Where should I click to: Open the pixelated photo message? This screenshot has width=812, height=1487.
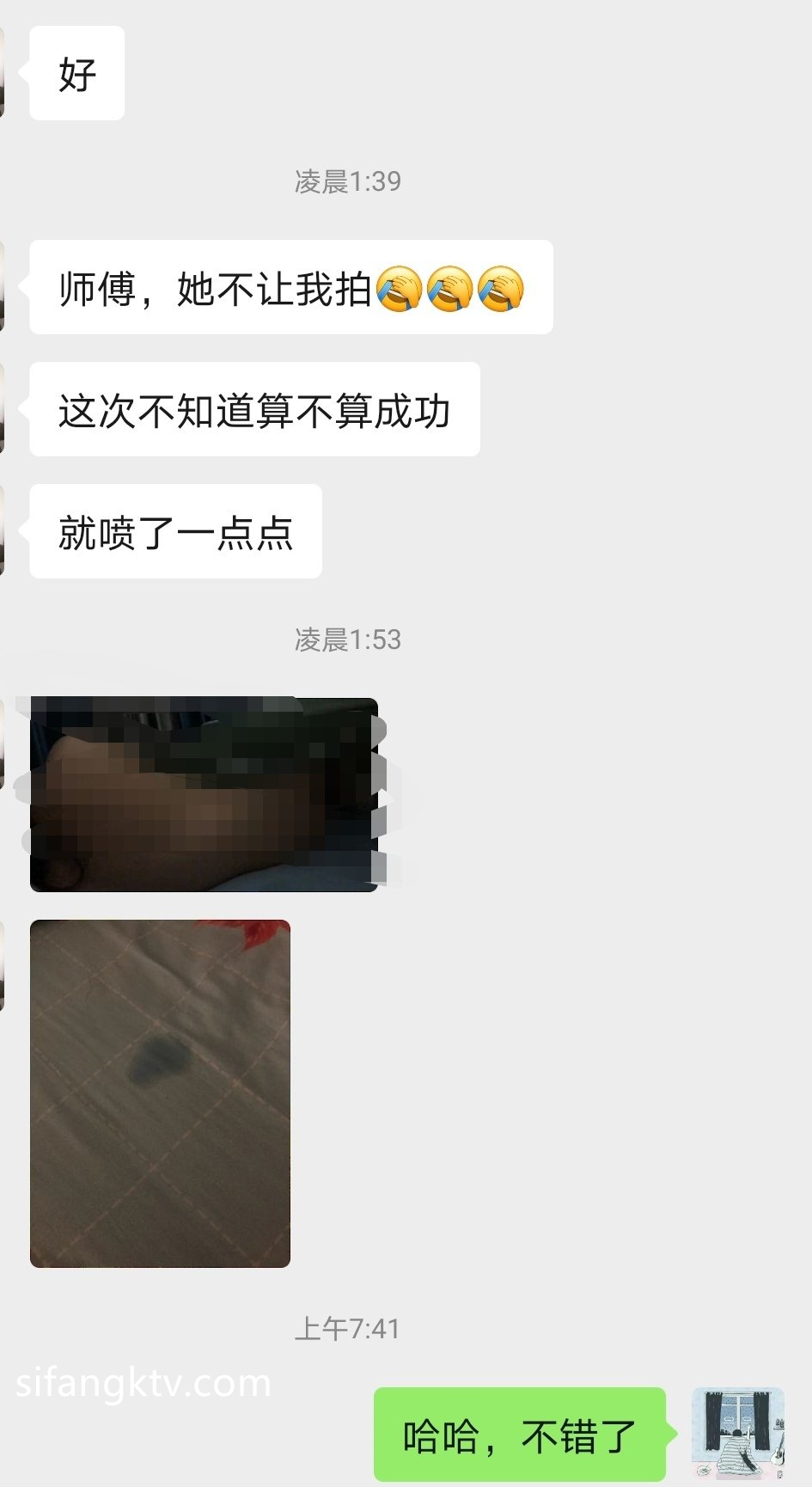point(204,794)
